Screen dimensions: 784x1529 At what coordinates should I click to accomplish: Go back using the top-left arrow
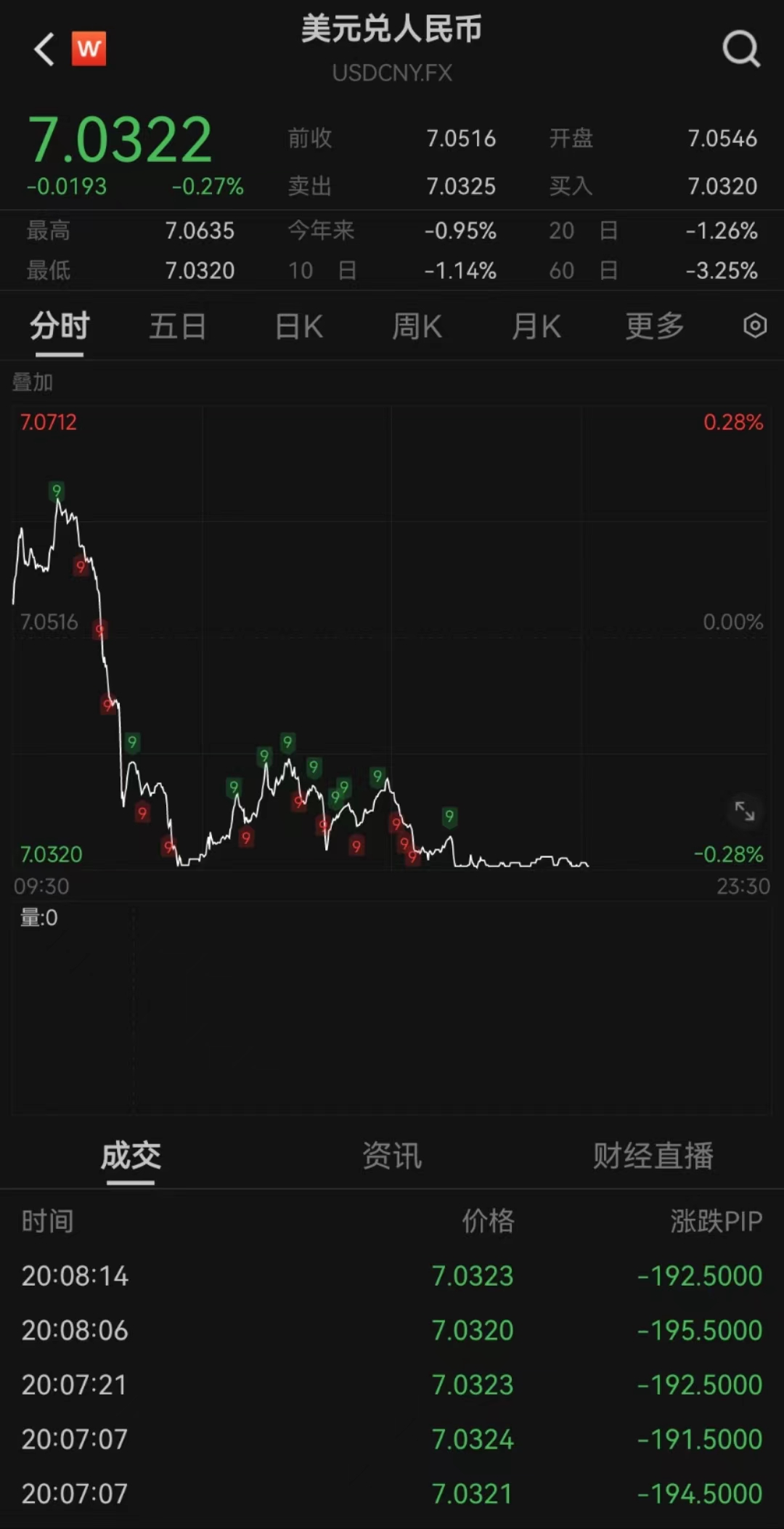tap(44, 49)
